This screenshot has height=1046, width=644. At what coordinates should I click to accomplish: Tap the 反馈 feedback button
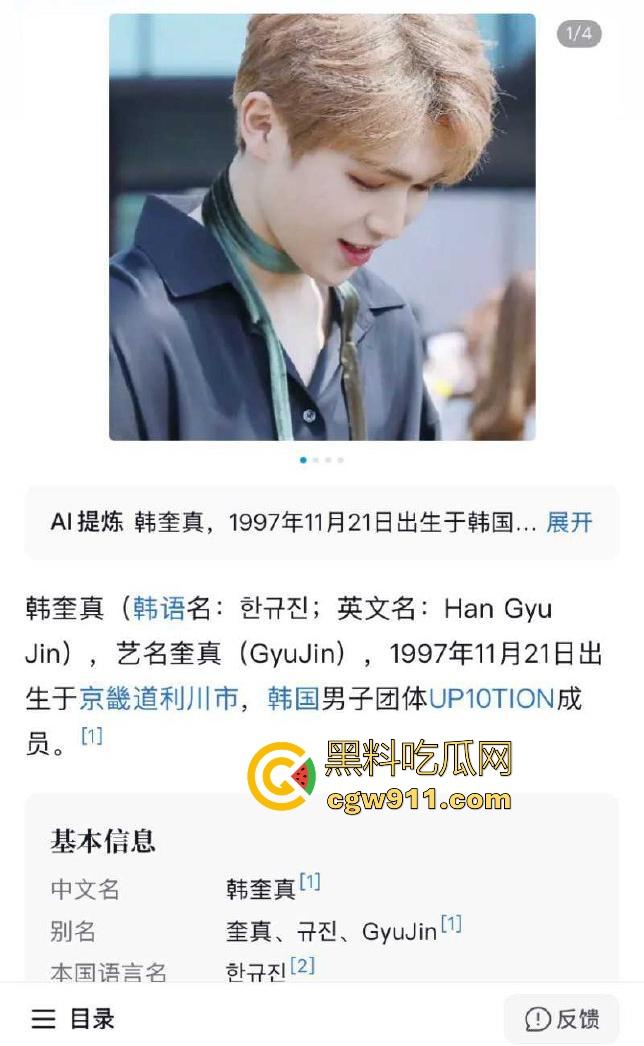tap(562, 1019)
